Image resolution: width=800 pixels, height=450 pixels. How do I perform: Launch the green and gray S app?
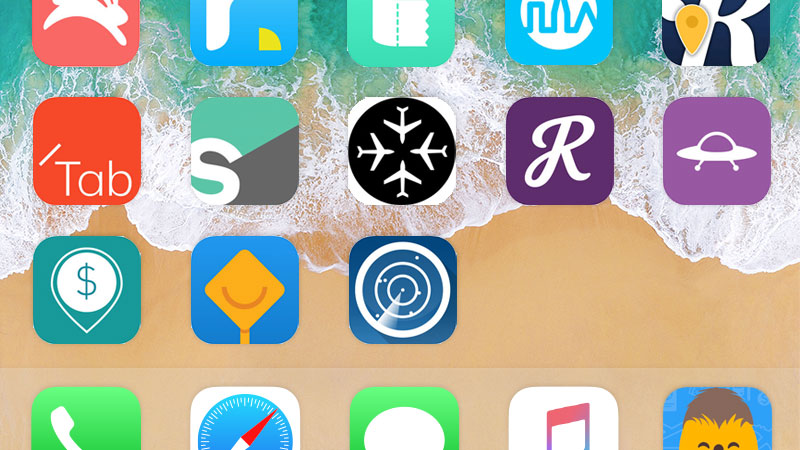pyautogui.click(x=245, y=151)
